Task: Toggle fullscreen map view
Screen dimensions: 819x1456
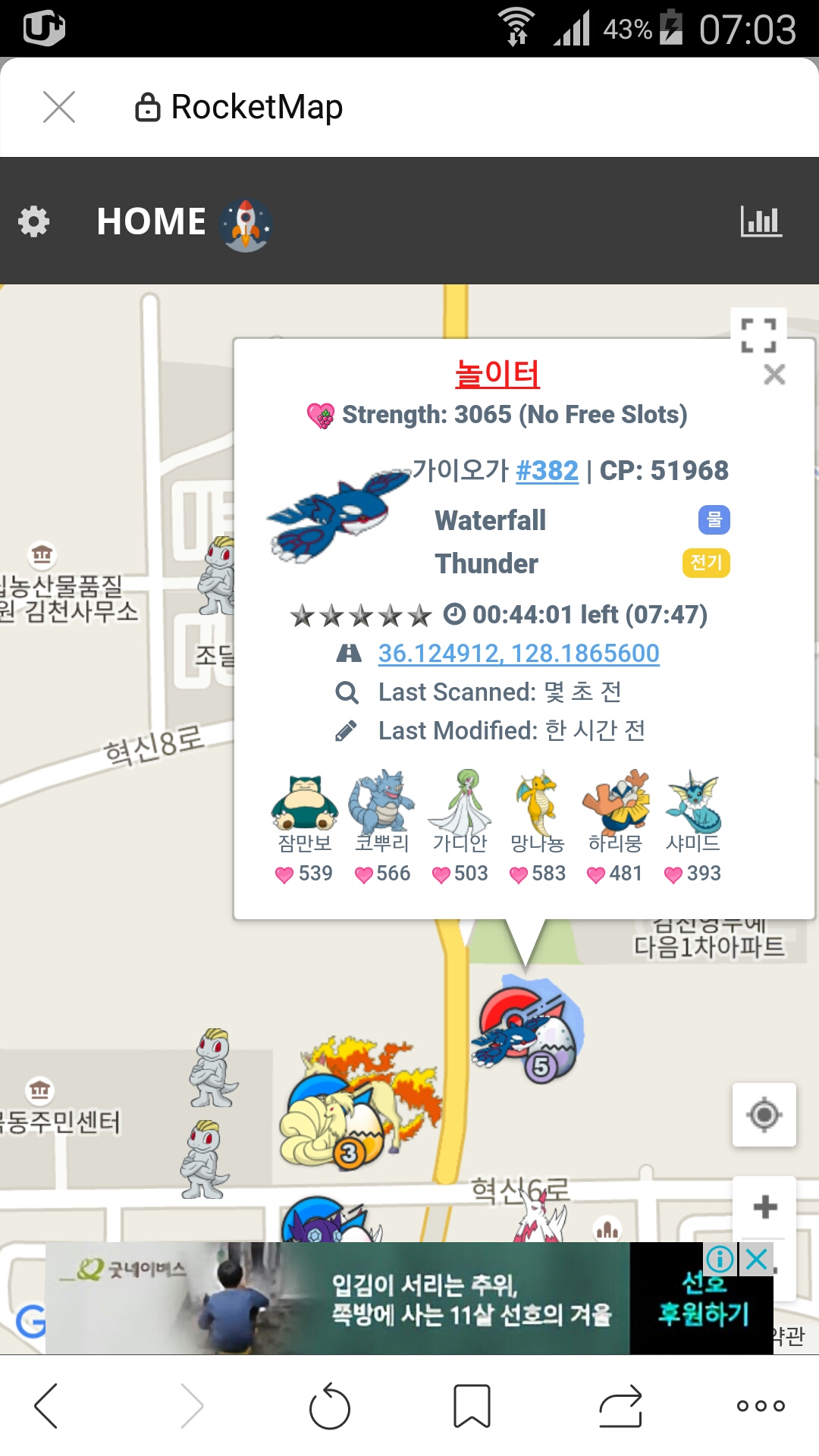Action: click(x=758, y=334)
